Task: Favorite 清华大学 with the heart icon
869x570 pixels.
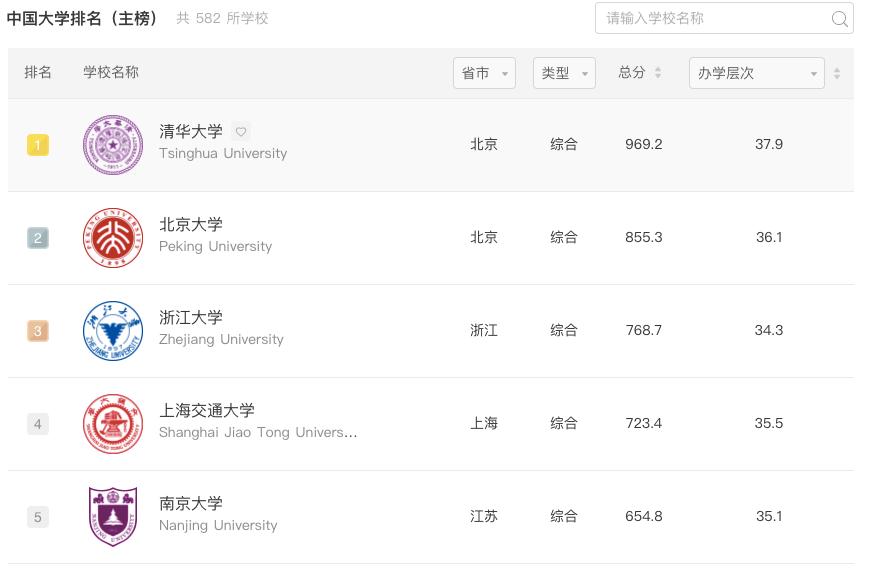Action: (x=241, y=131)
